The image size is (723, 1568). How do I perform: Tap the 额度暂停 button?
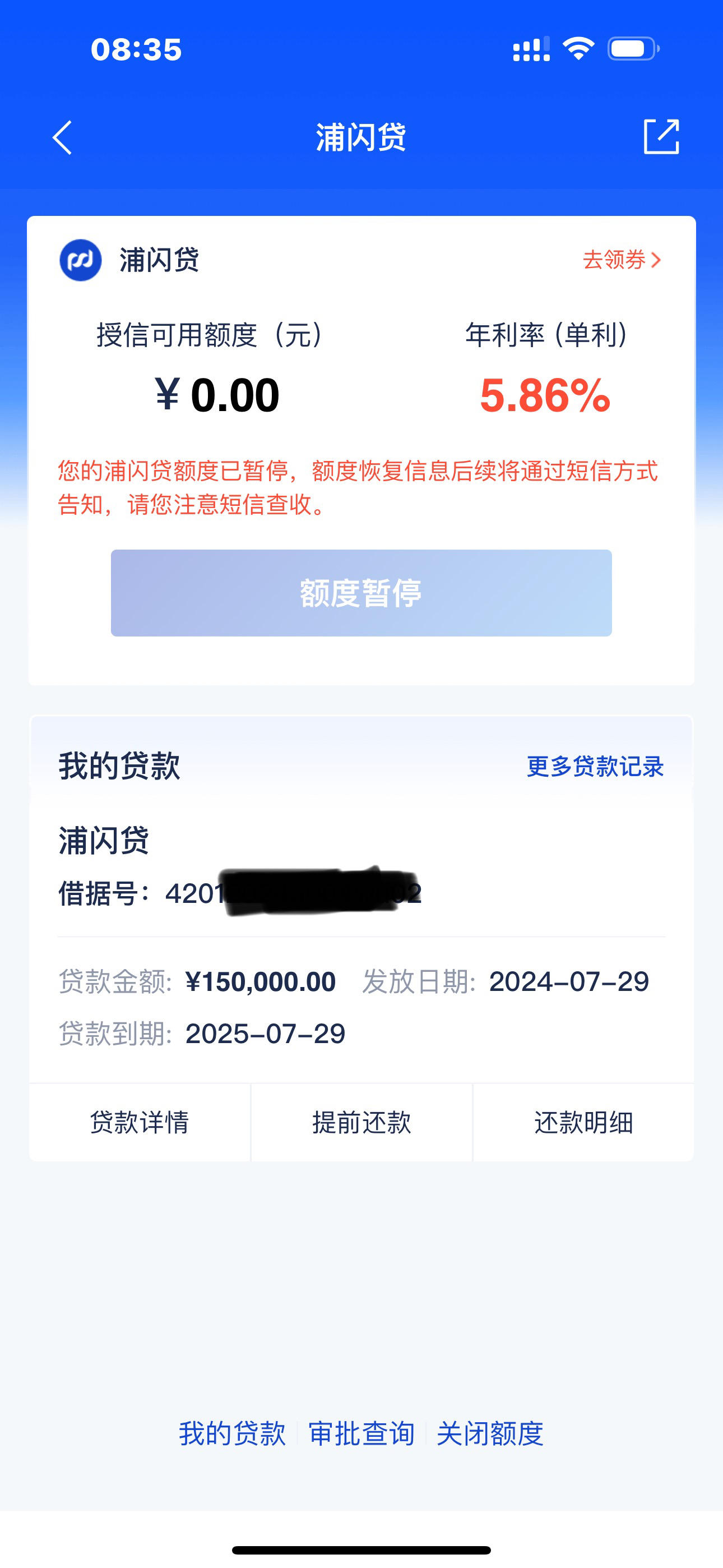coord(361,593)
